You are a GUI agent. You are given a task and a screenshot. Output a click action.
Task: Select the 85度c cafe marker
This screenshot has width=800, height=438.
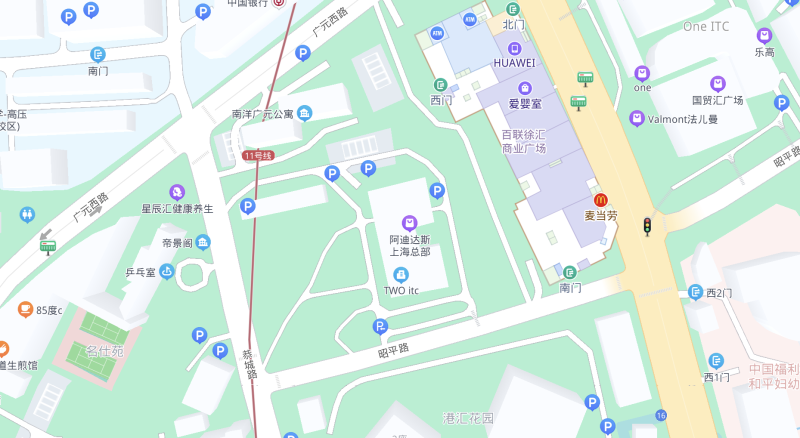(25, 309)
